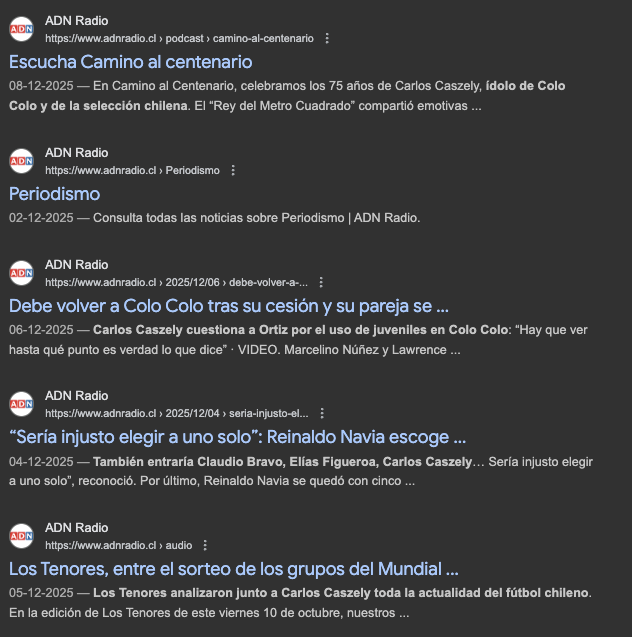Open options menu for the Periodismo result
The width and height of the screenshot is (632, 637).
(233, 171)
